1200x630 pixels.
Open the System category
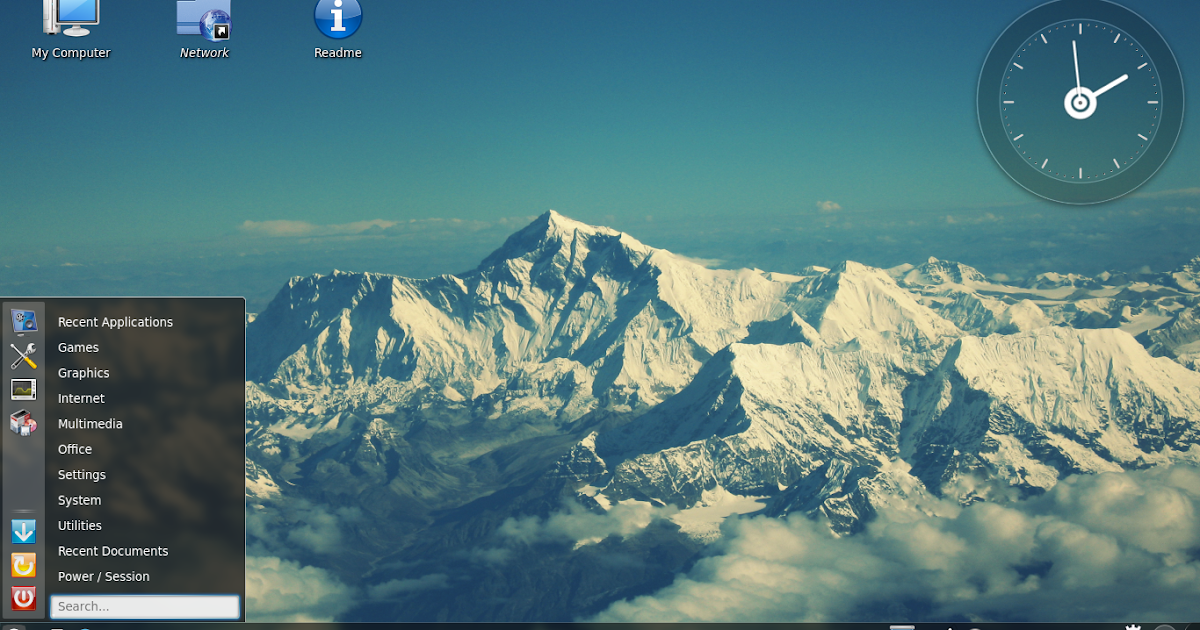click(x=79, y=501)
